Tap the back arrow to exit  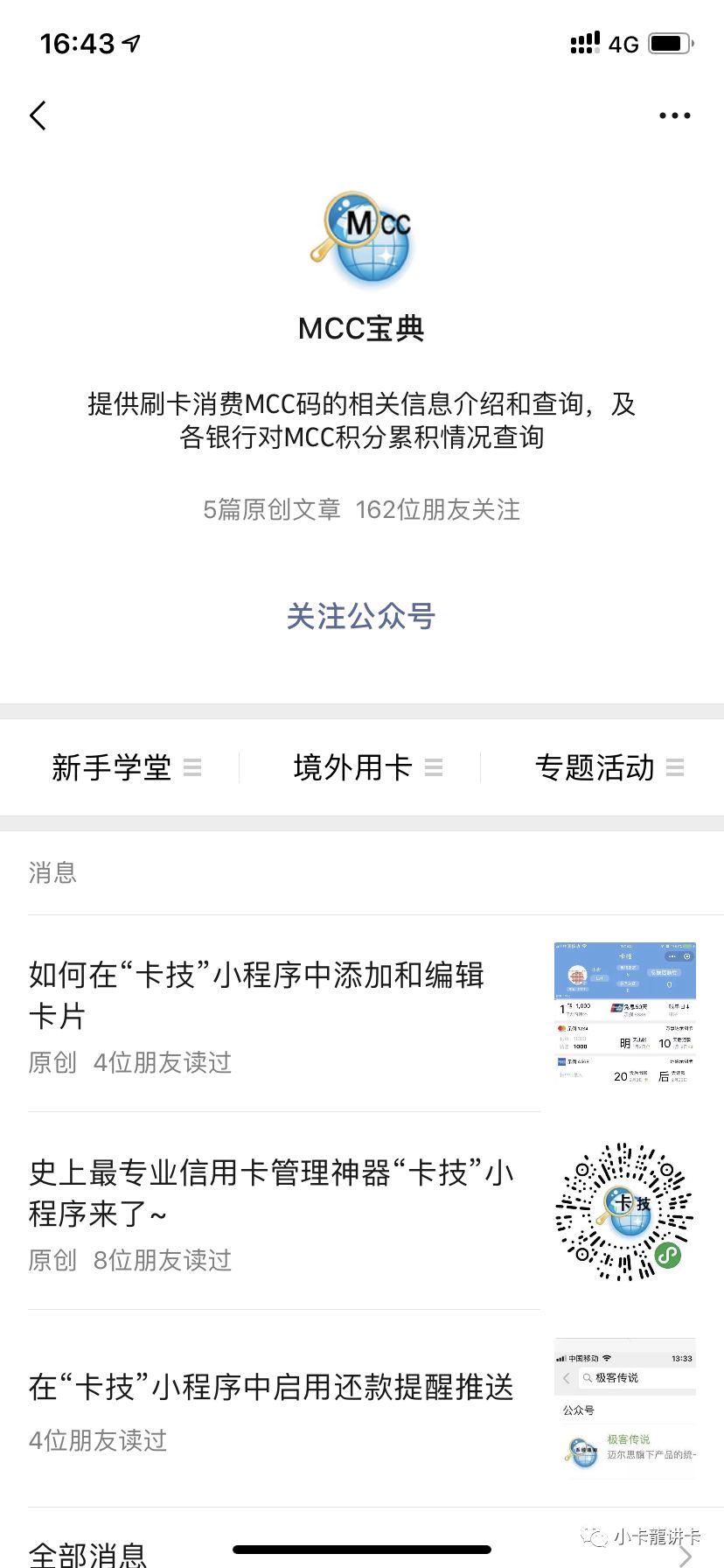(37, 115)
